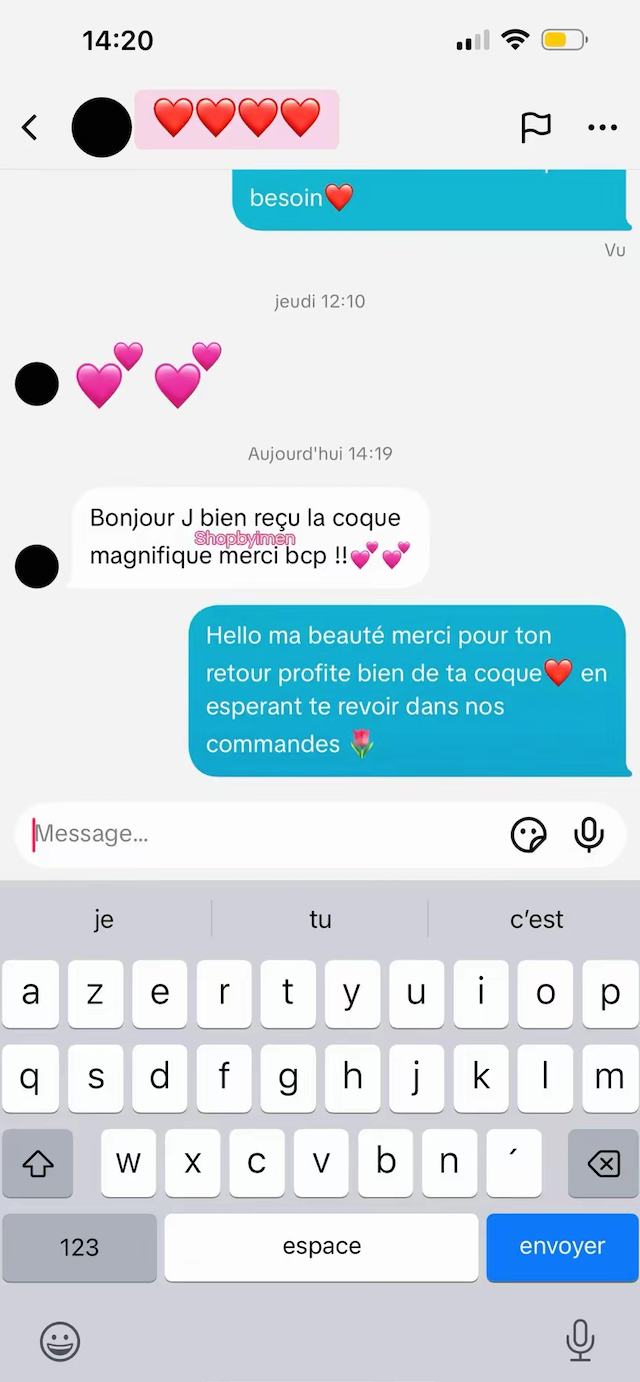Open the sticker picker icon
Viewport: 640px width, 1382px height.
tap(528, 834)
